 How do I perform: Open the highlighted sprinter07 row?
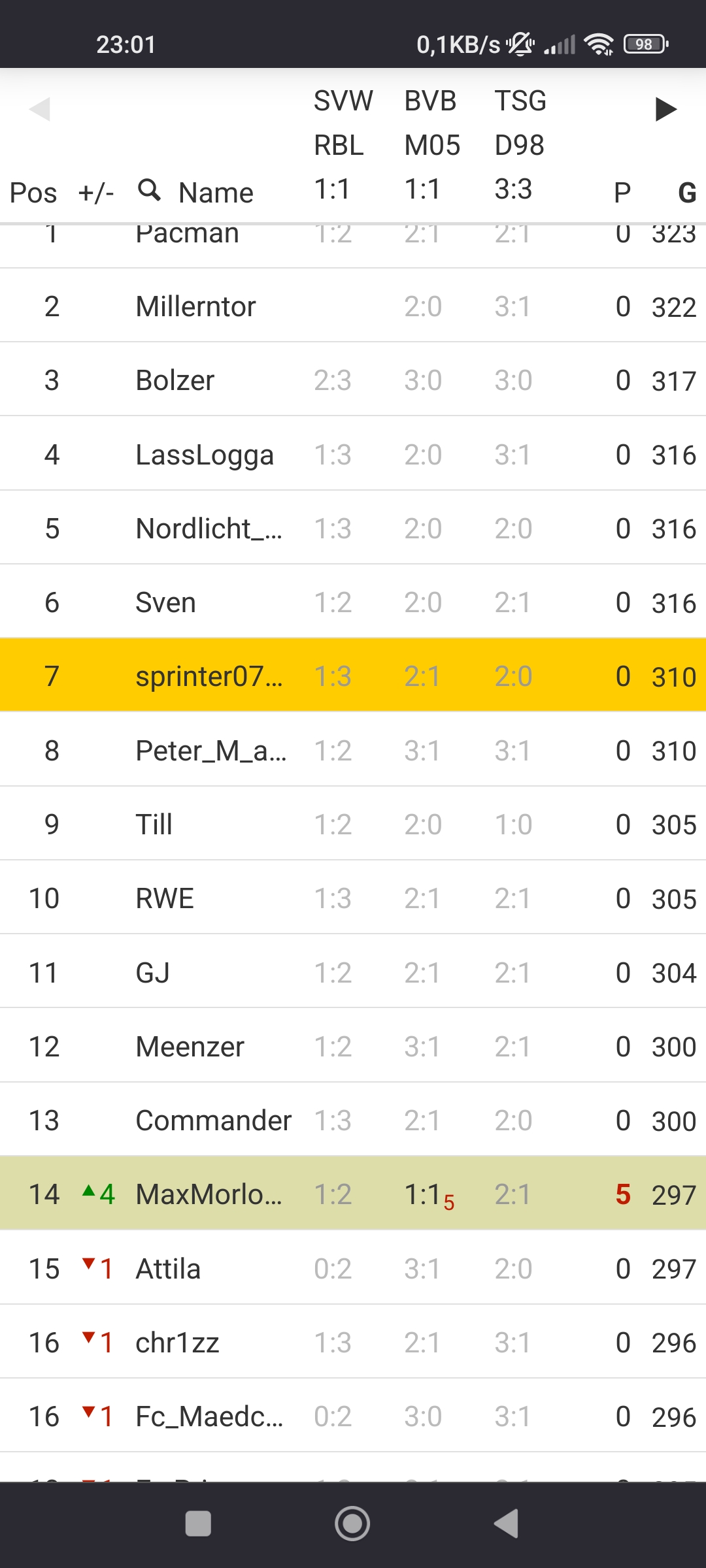(x=209, y=676)
